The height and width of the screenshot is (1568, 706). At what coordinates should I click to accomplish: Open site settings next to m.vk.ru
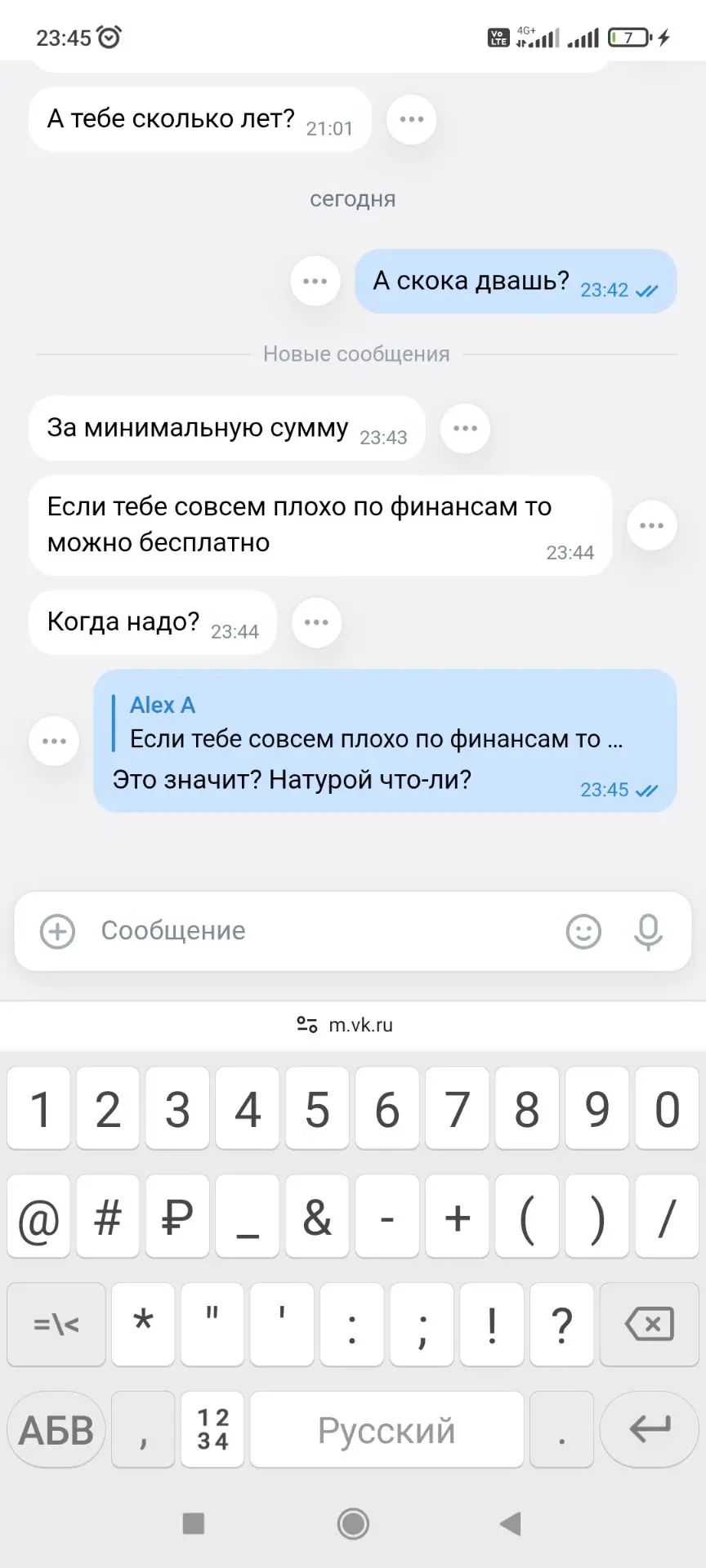(307, 1025)
